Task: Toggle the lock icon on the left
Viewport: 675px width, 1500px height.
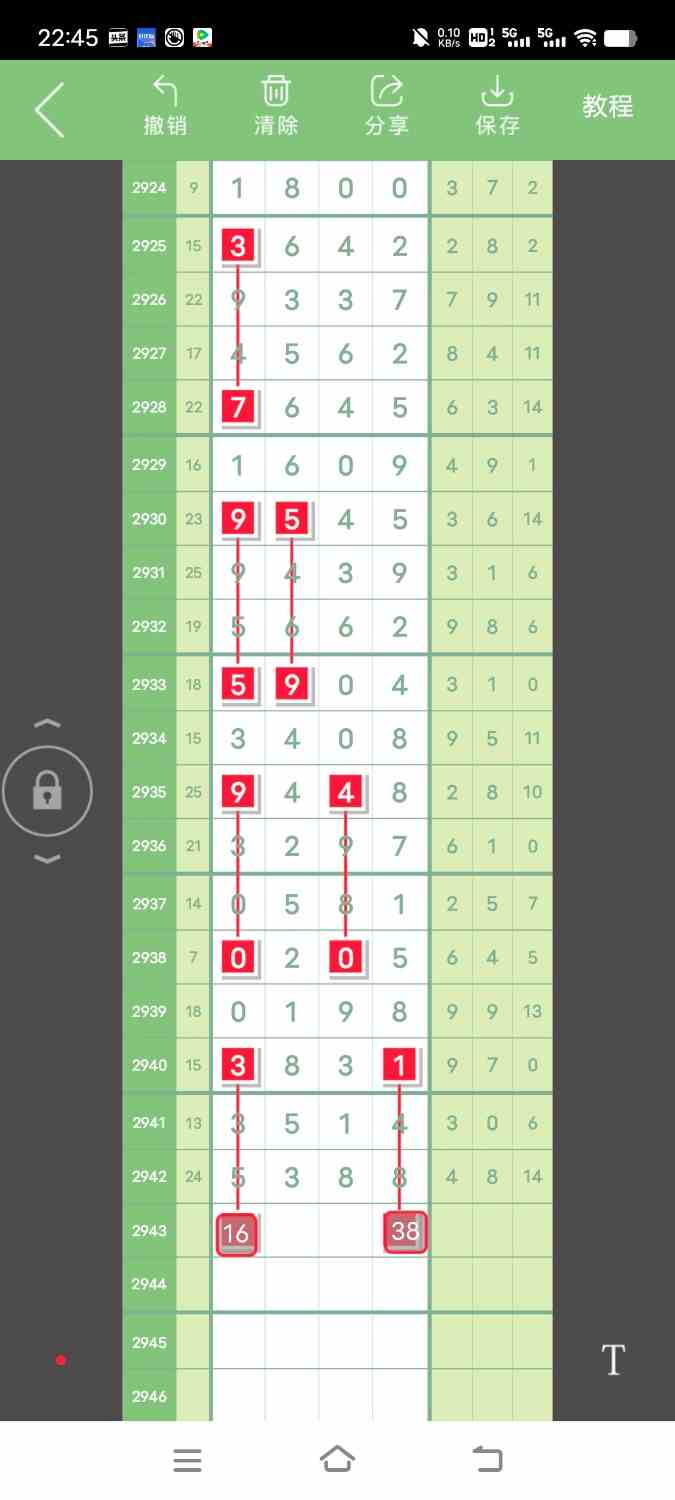Action: 47,792
